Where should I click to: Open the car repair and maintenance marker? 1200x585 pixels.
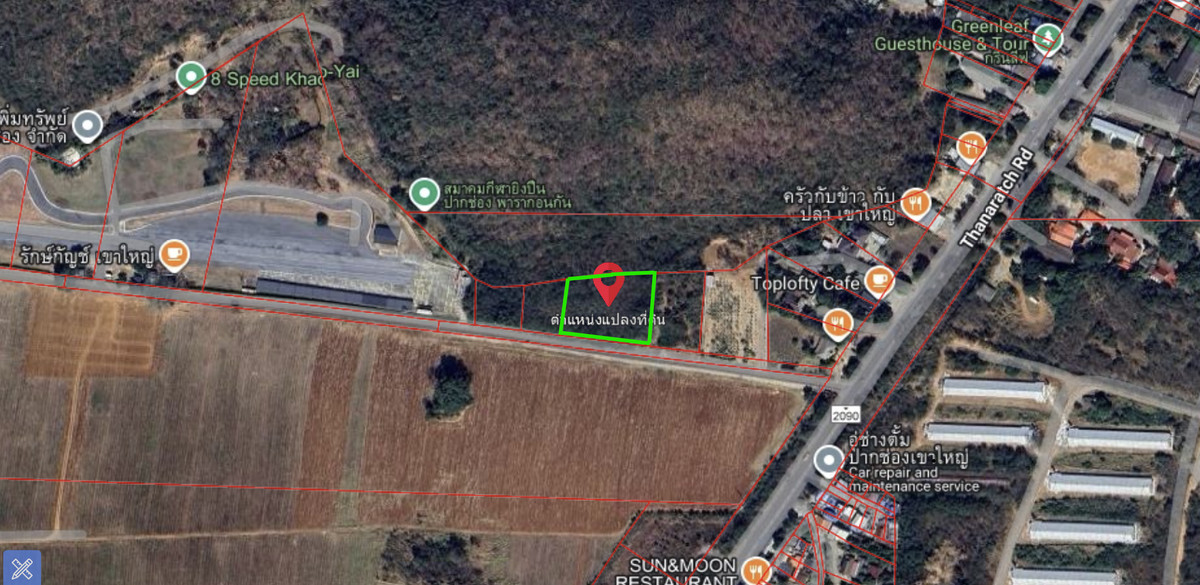(x=828, y=460)
